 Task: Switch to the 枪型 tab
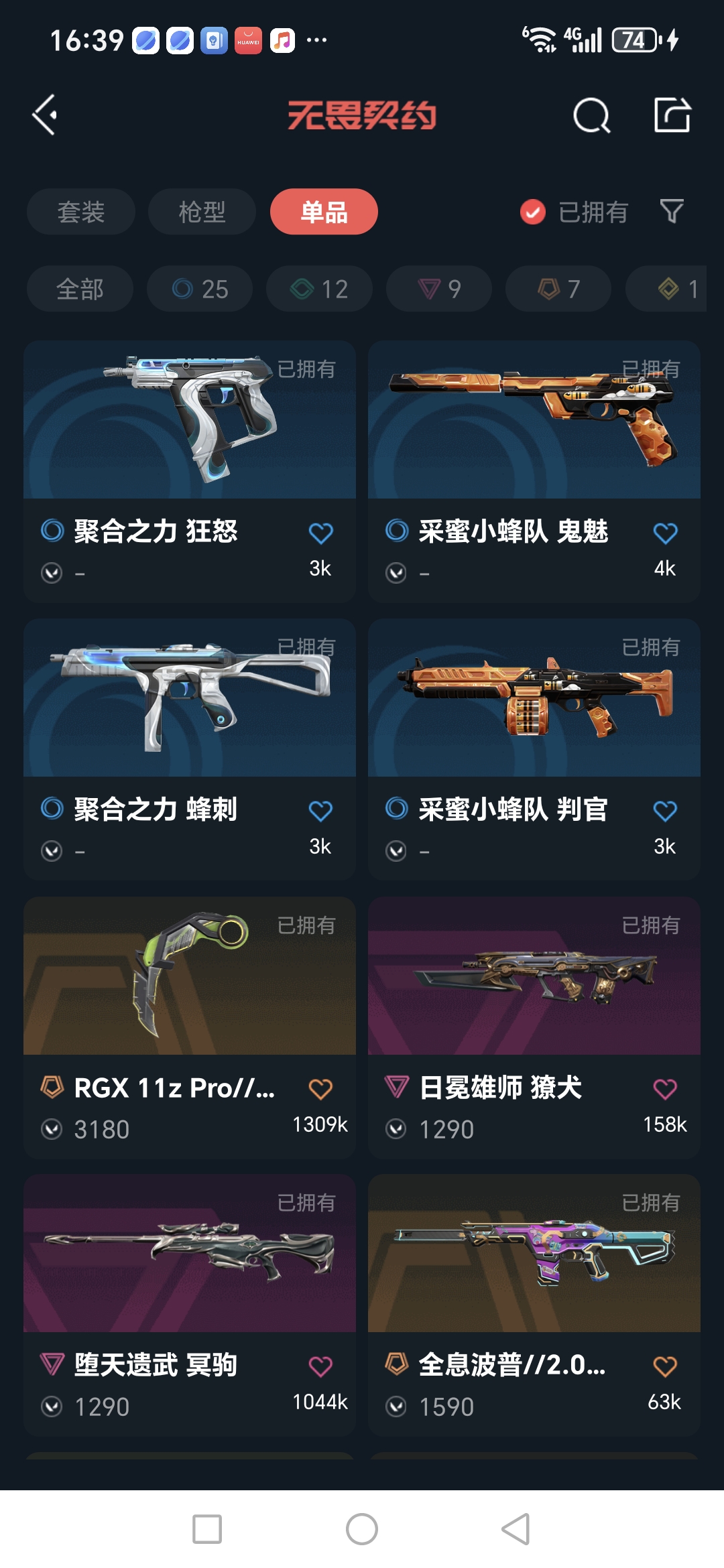coord(202,212)
